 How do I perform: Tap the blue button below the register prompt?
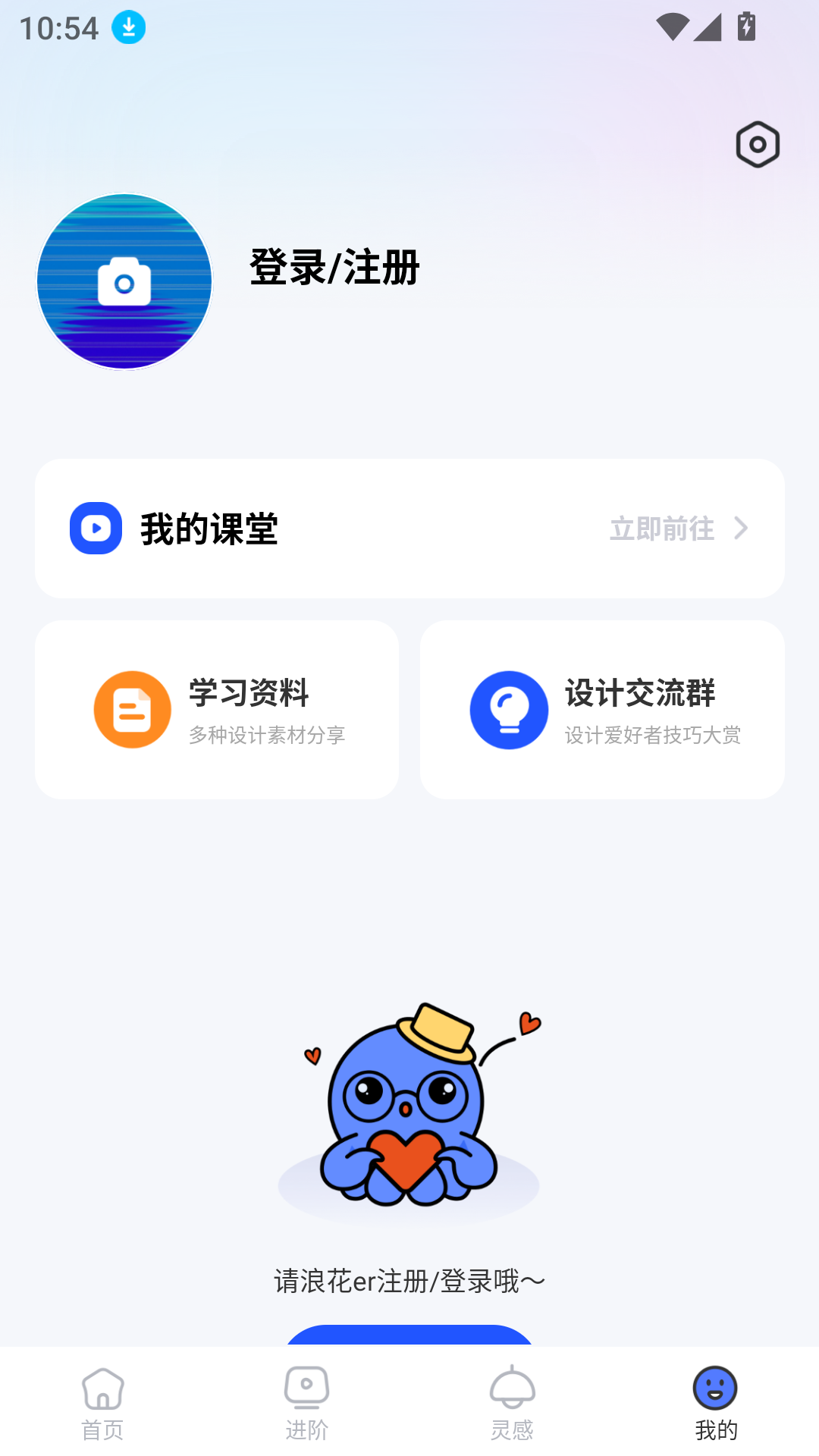pos(409,1336)
